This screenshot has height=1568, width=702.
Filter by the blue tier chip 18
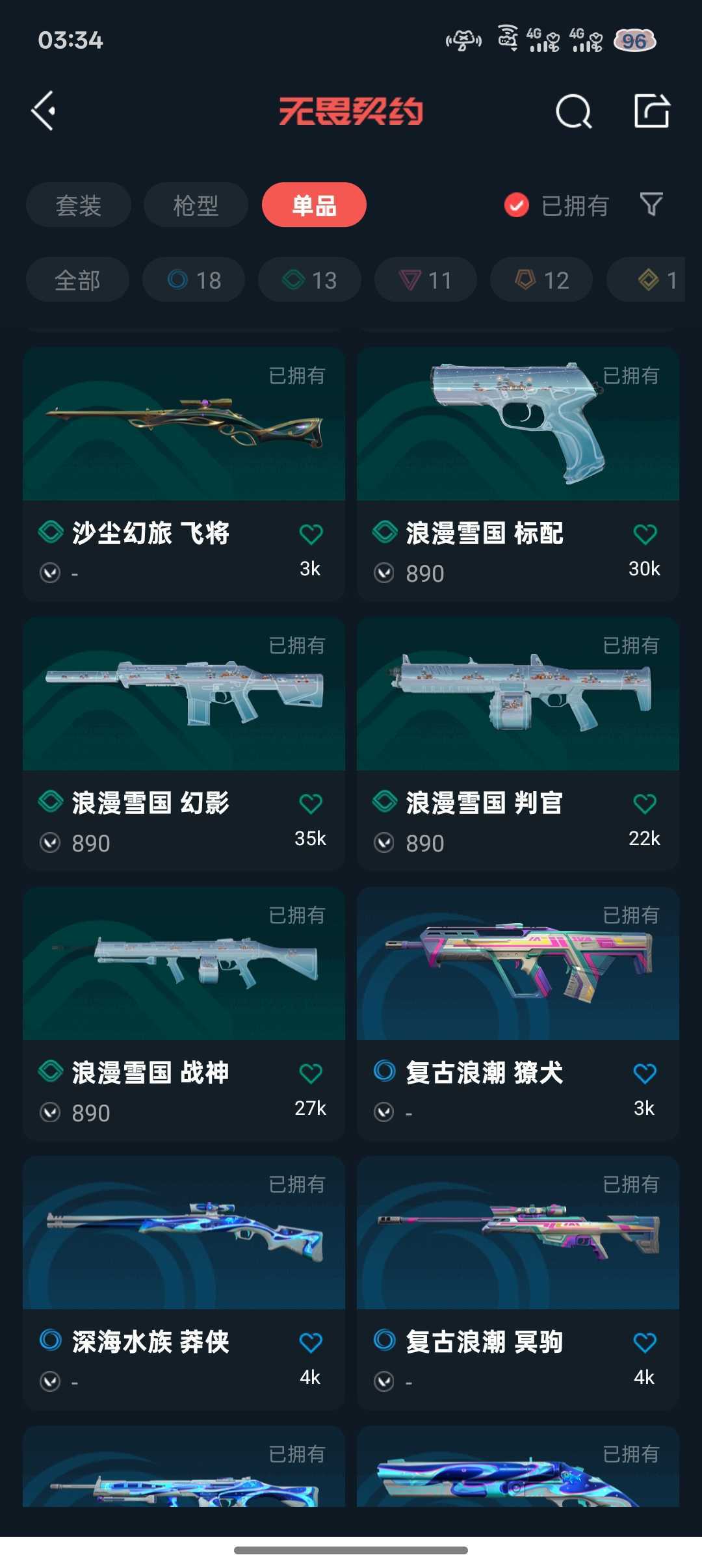tap(194, 280)
